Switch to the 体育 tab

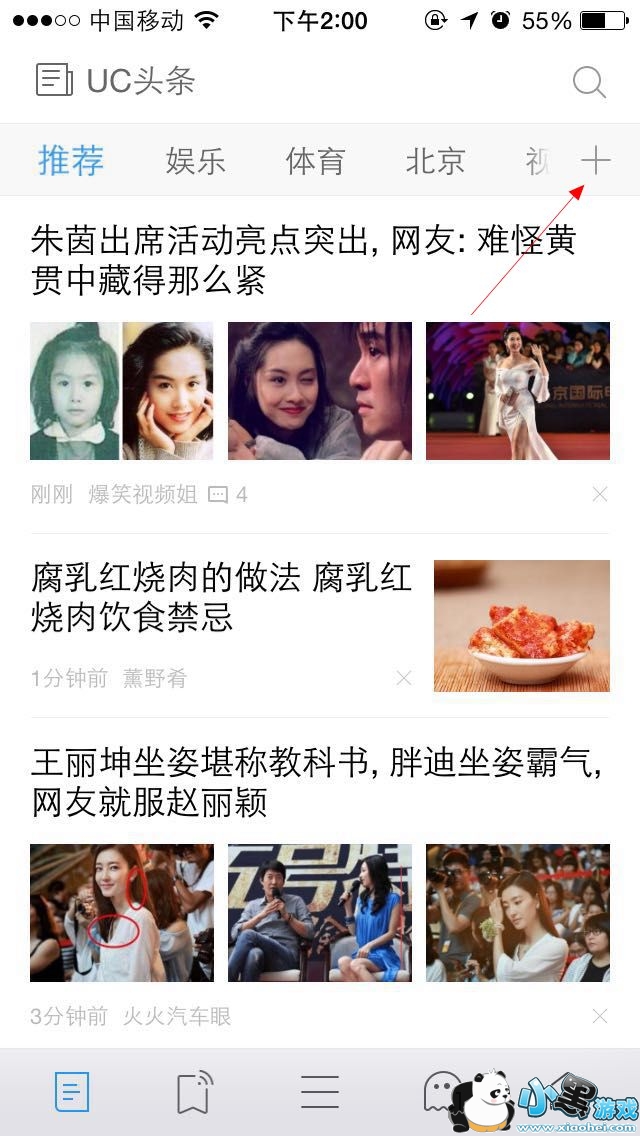pos(315,161)
